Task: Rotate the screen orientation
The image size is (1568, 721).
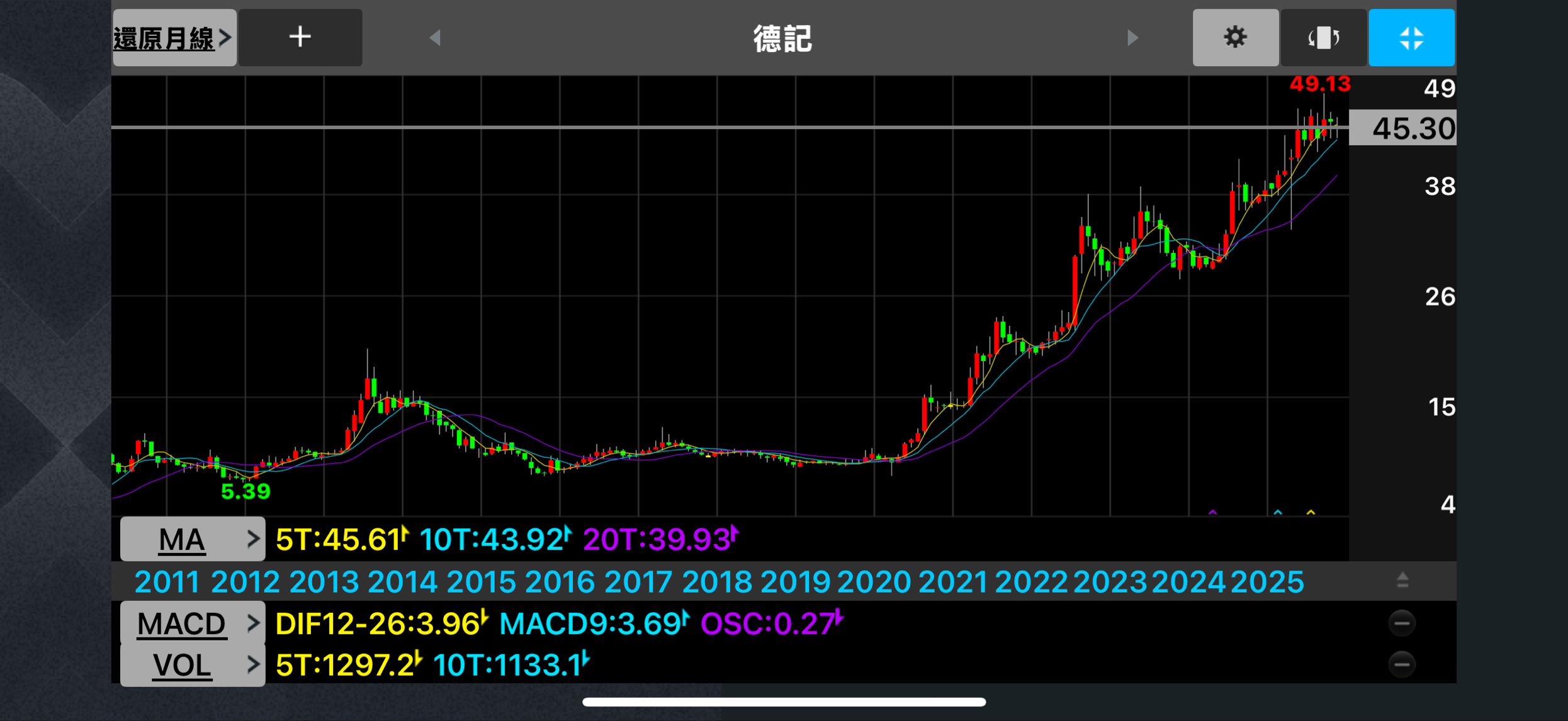Action: 1323,38
